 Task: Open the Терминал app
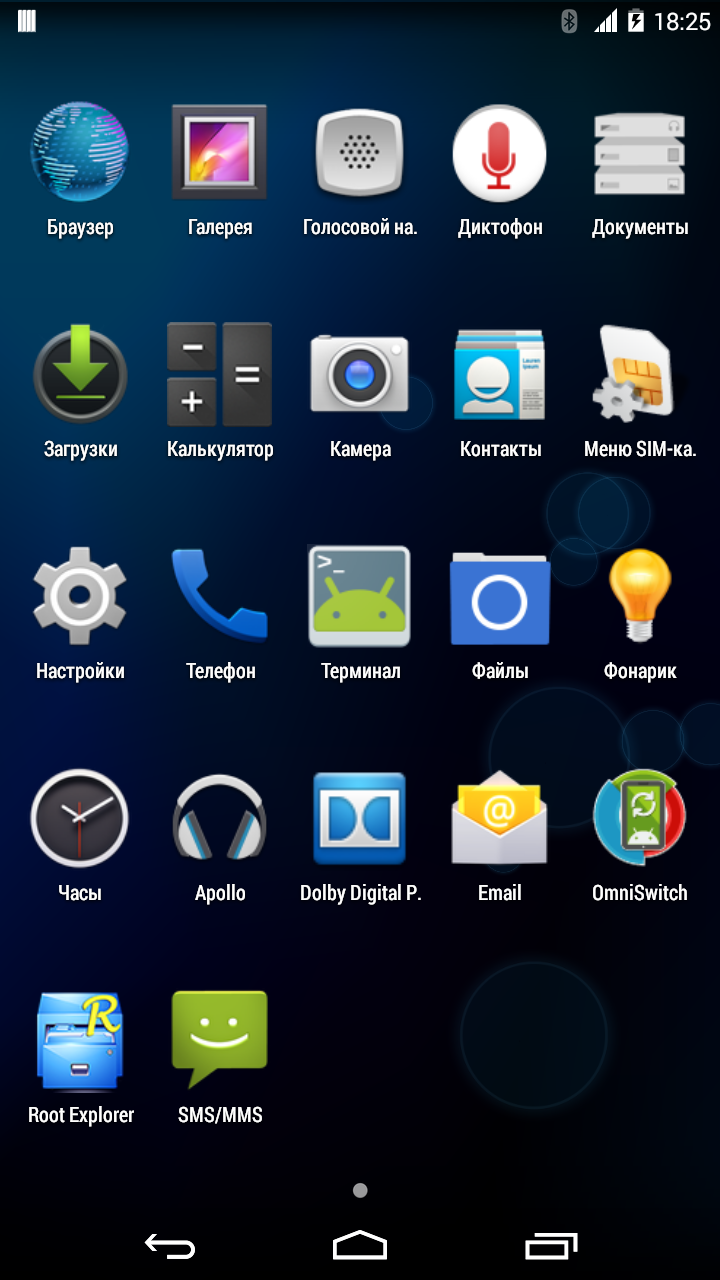coord(360,597)
